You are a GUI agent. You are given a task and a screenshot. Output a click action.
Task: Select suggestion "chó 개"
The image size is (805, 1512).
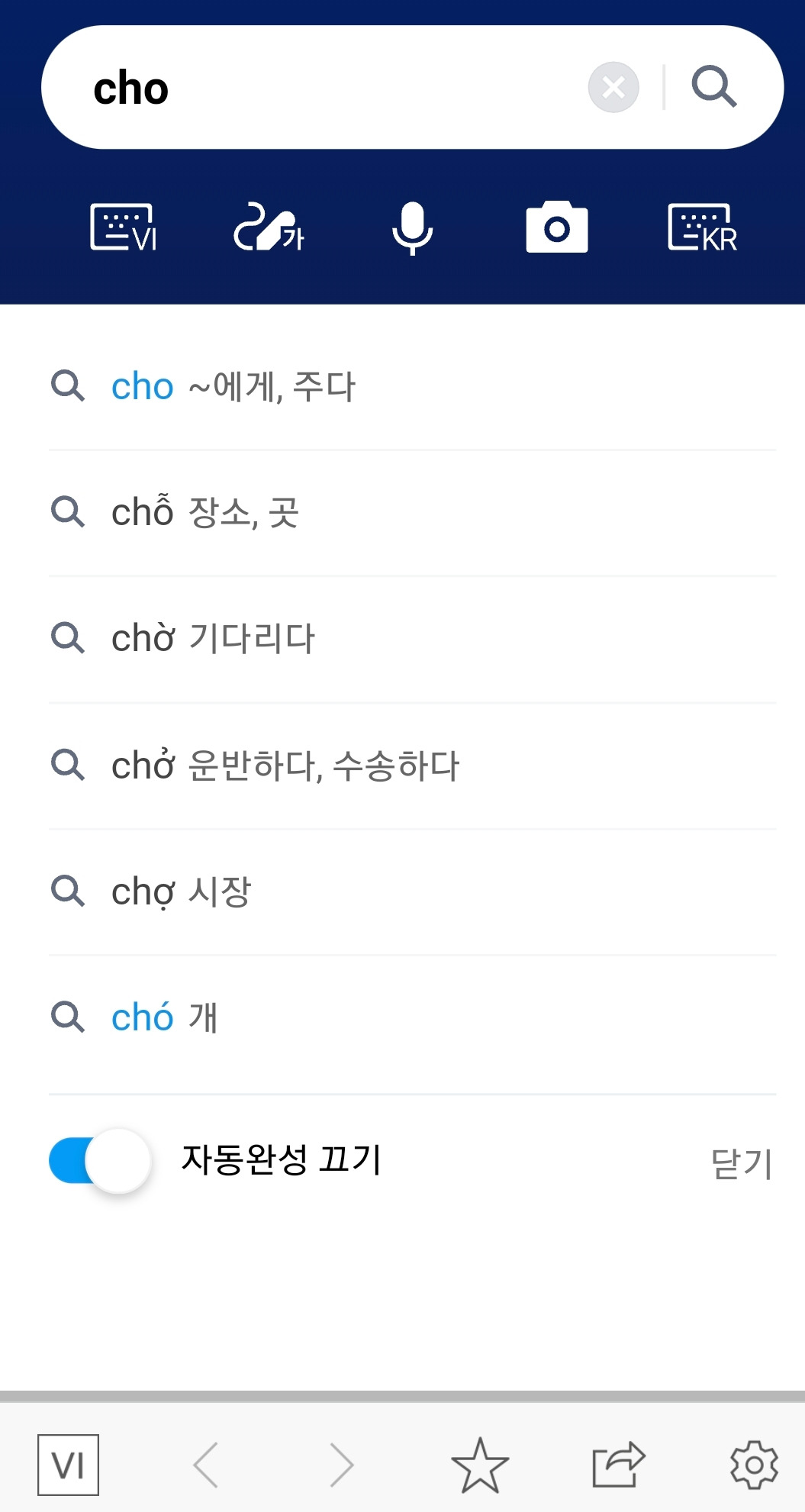pos(413,1017)
